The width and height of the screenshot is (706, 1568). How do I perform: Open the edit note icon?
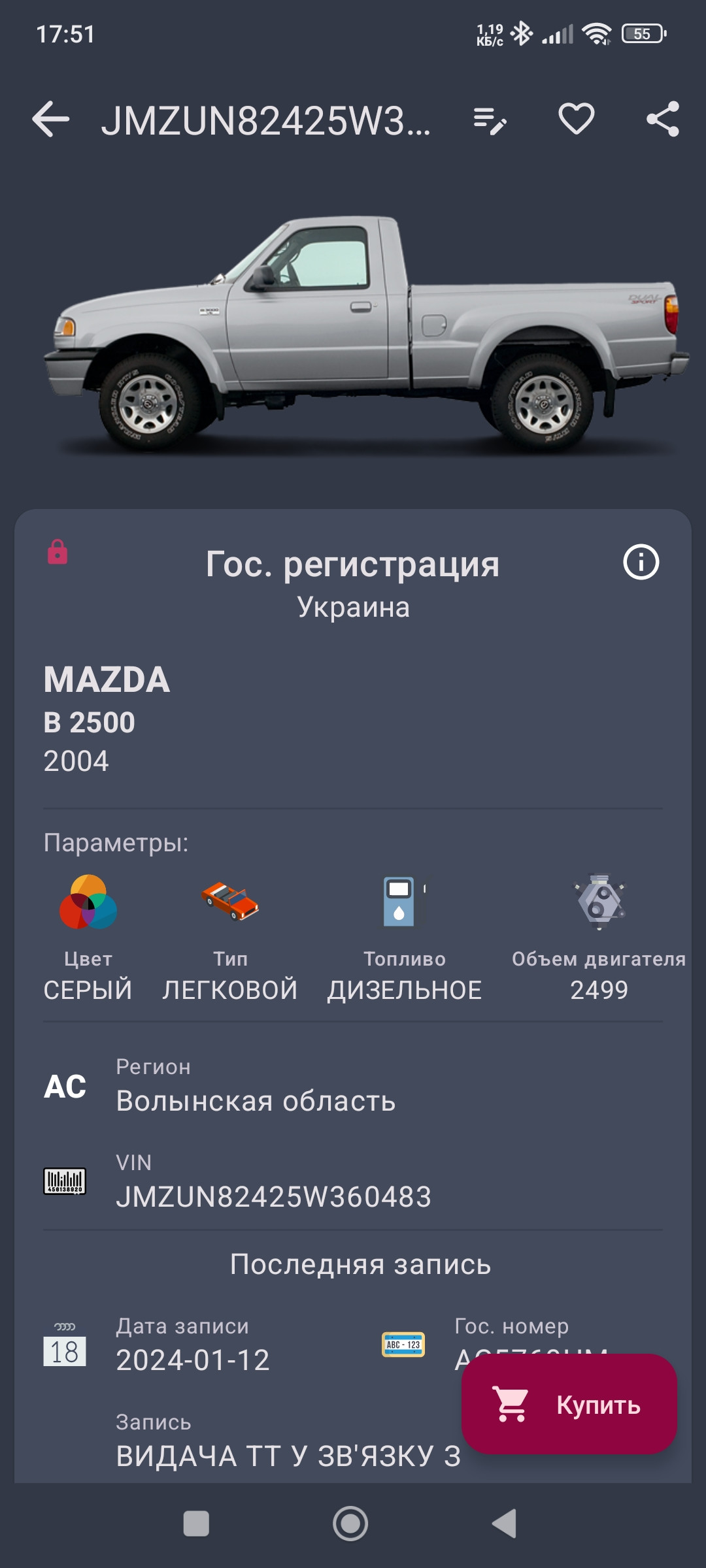[x=490, y=120]
